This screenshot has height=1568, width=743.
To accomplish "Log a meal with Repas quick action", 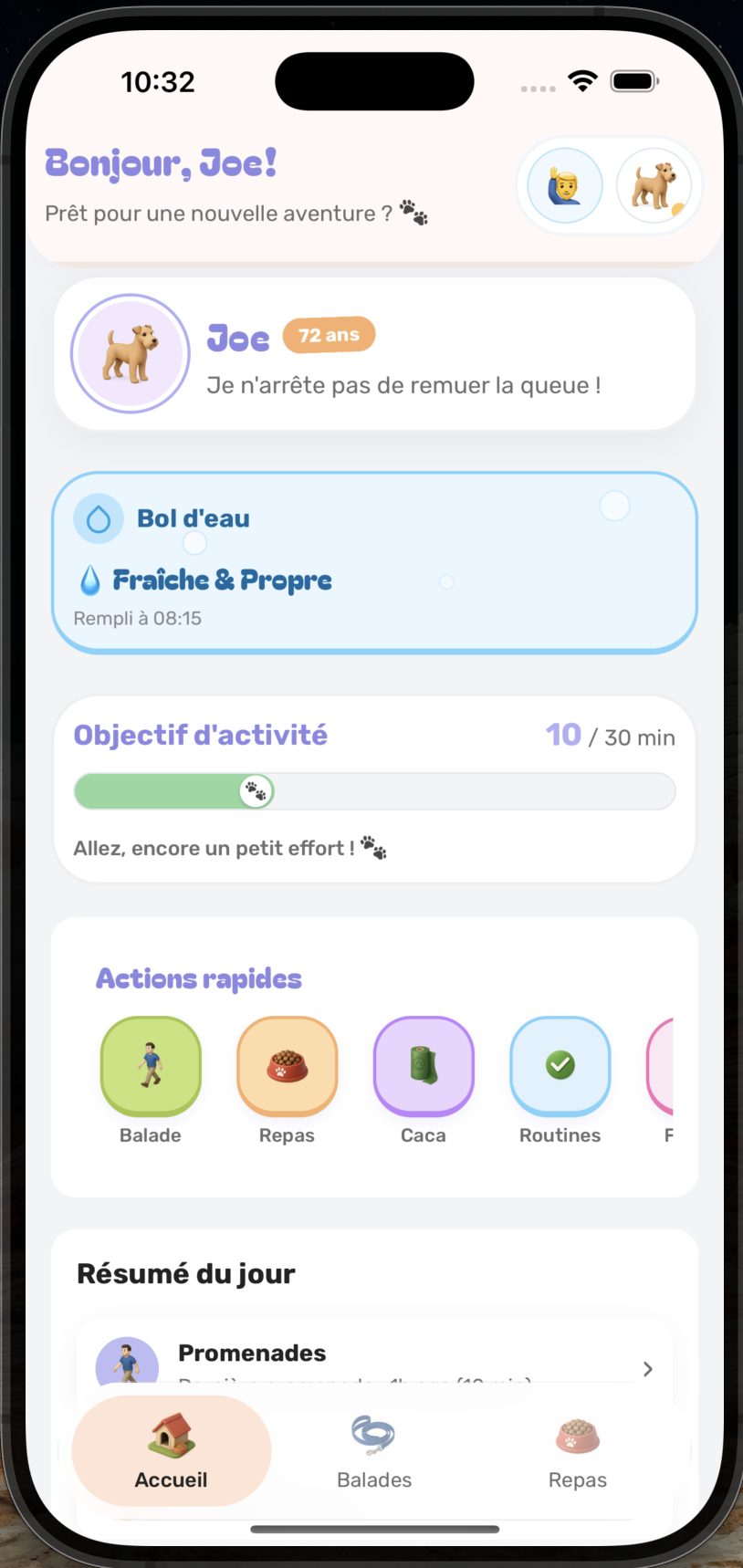I will click(x=287, y=1067).
